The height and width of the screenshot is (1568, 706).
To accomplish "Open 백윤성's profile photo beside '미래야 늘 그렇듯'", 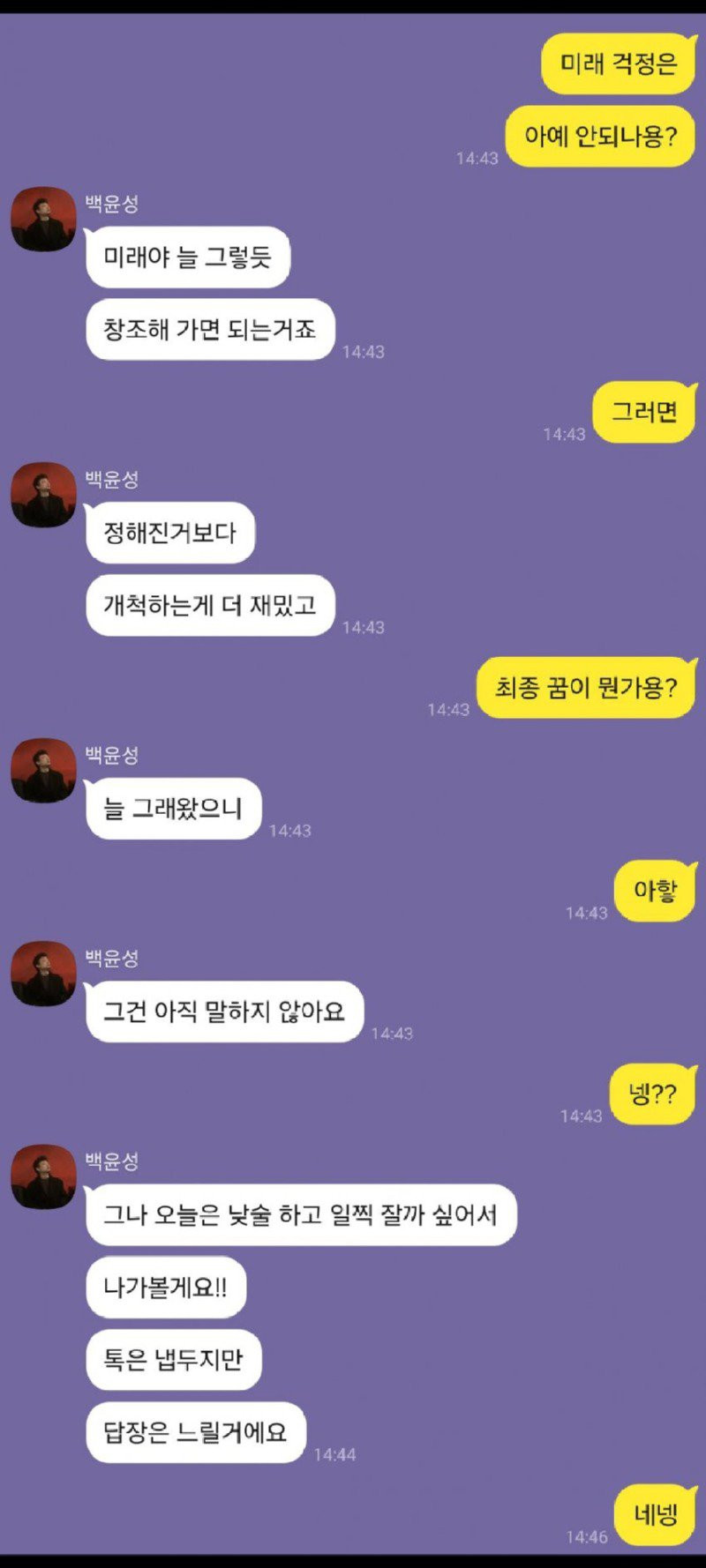I will click(43, 219).
